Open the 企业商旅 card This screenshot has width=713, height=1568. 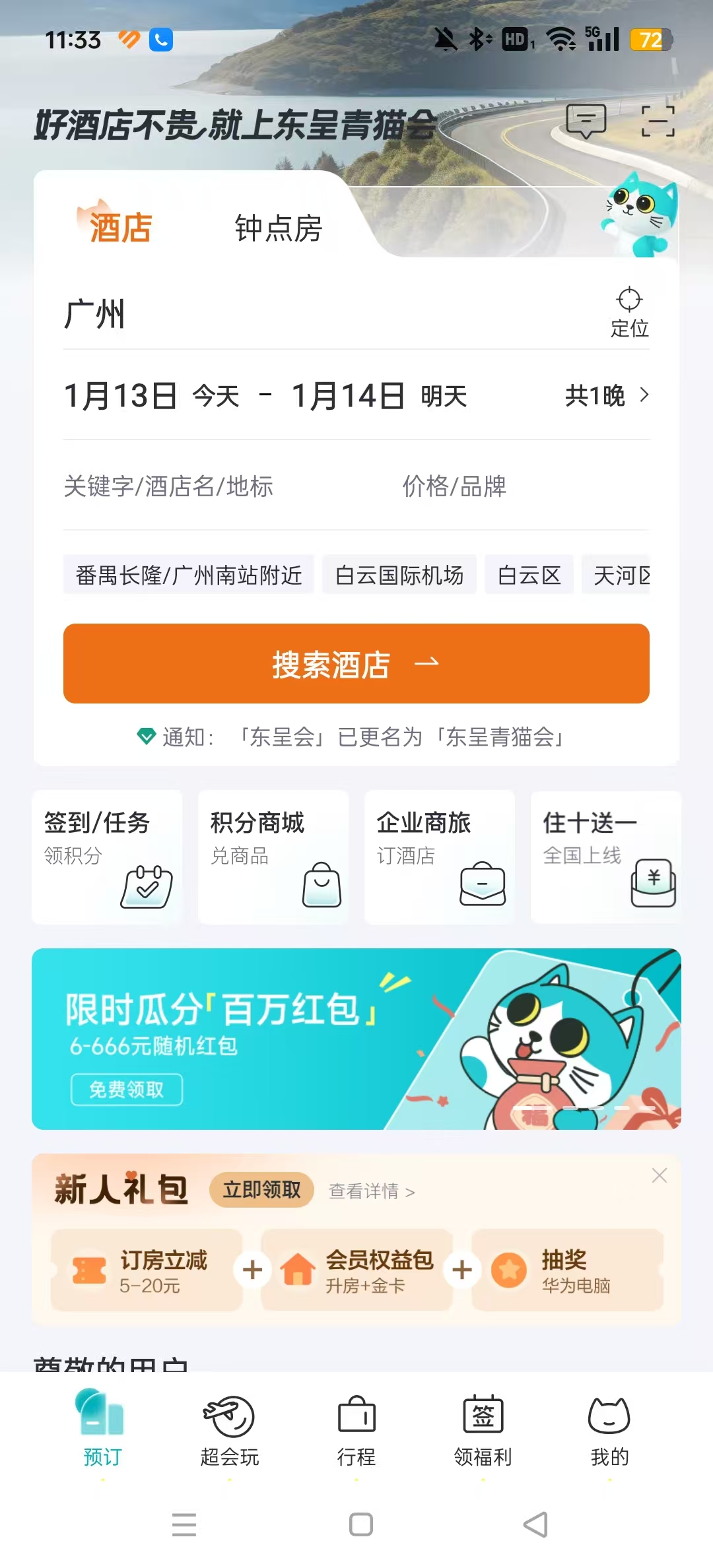[440, 857]
